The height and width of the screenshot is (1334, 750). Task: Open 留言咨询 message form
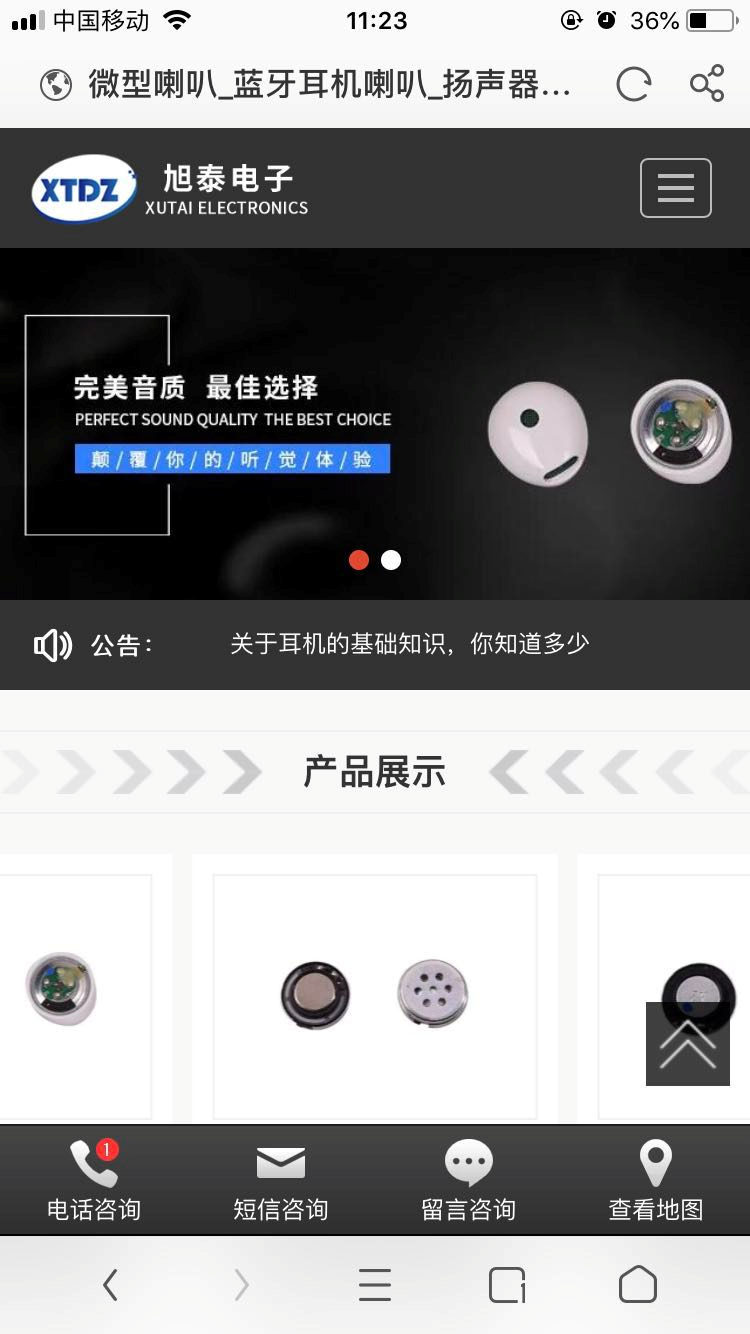pos(468,1181)
